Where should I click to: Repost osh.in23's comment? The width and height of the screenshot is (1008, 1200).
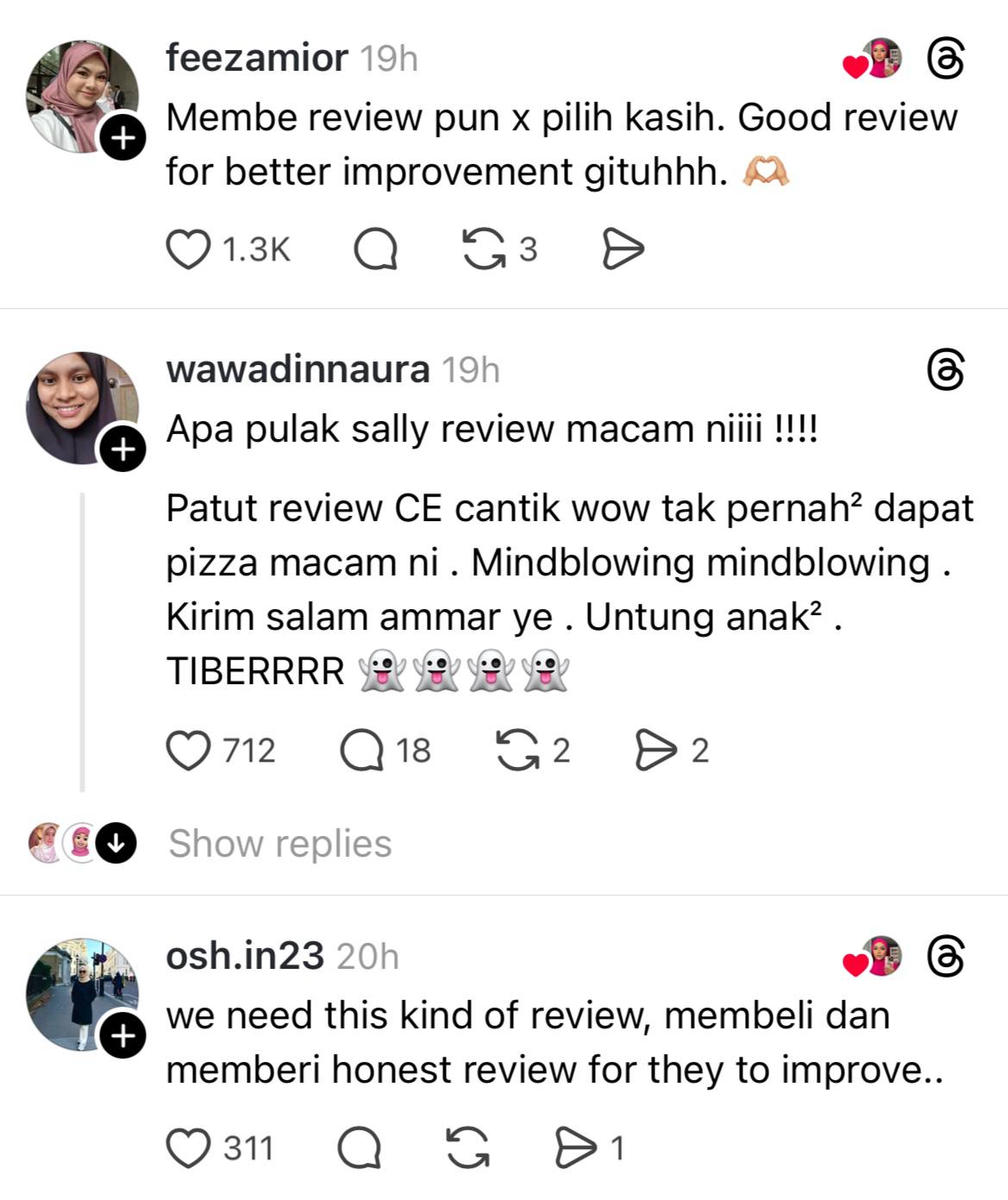tap(468, 1148)
